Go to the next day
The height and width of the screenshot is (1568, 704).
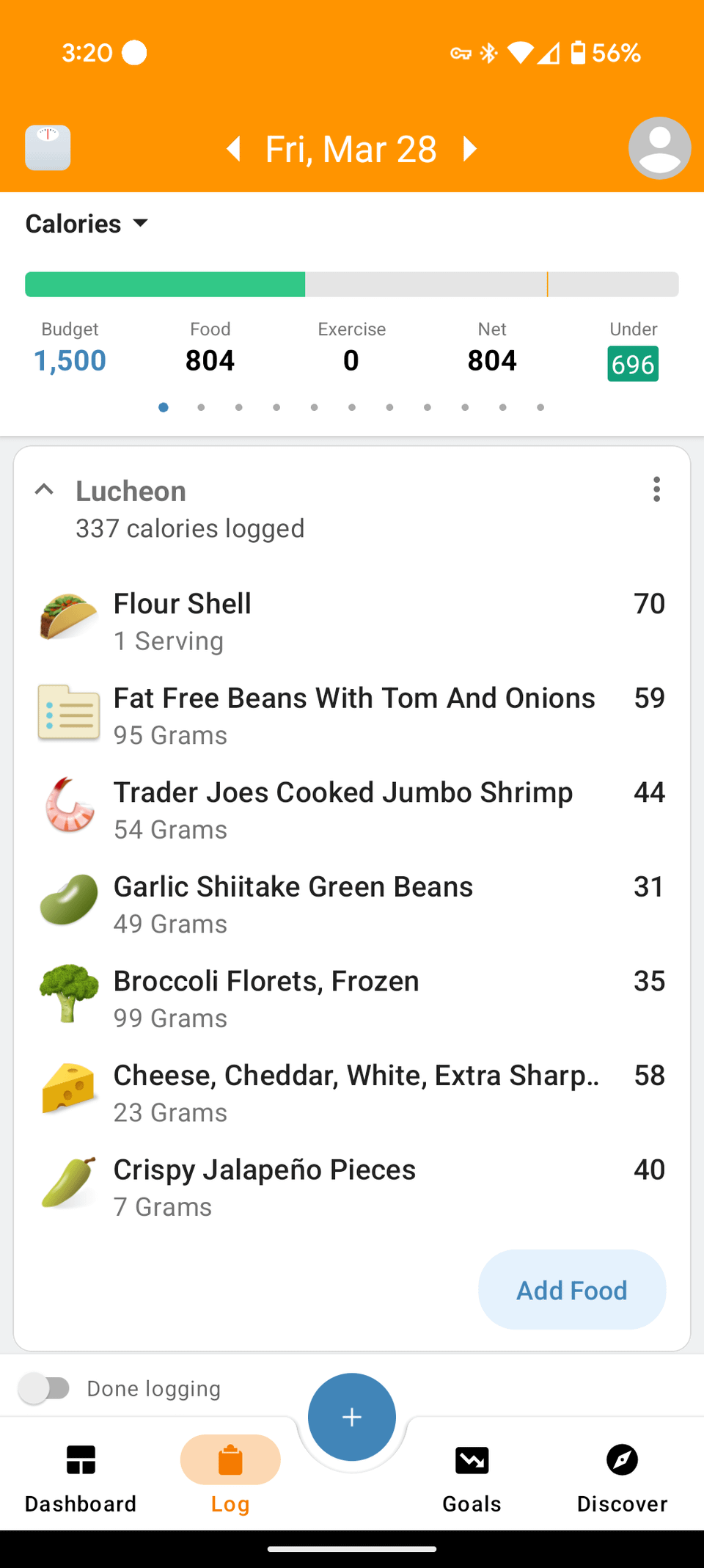470,148
